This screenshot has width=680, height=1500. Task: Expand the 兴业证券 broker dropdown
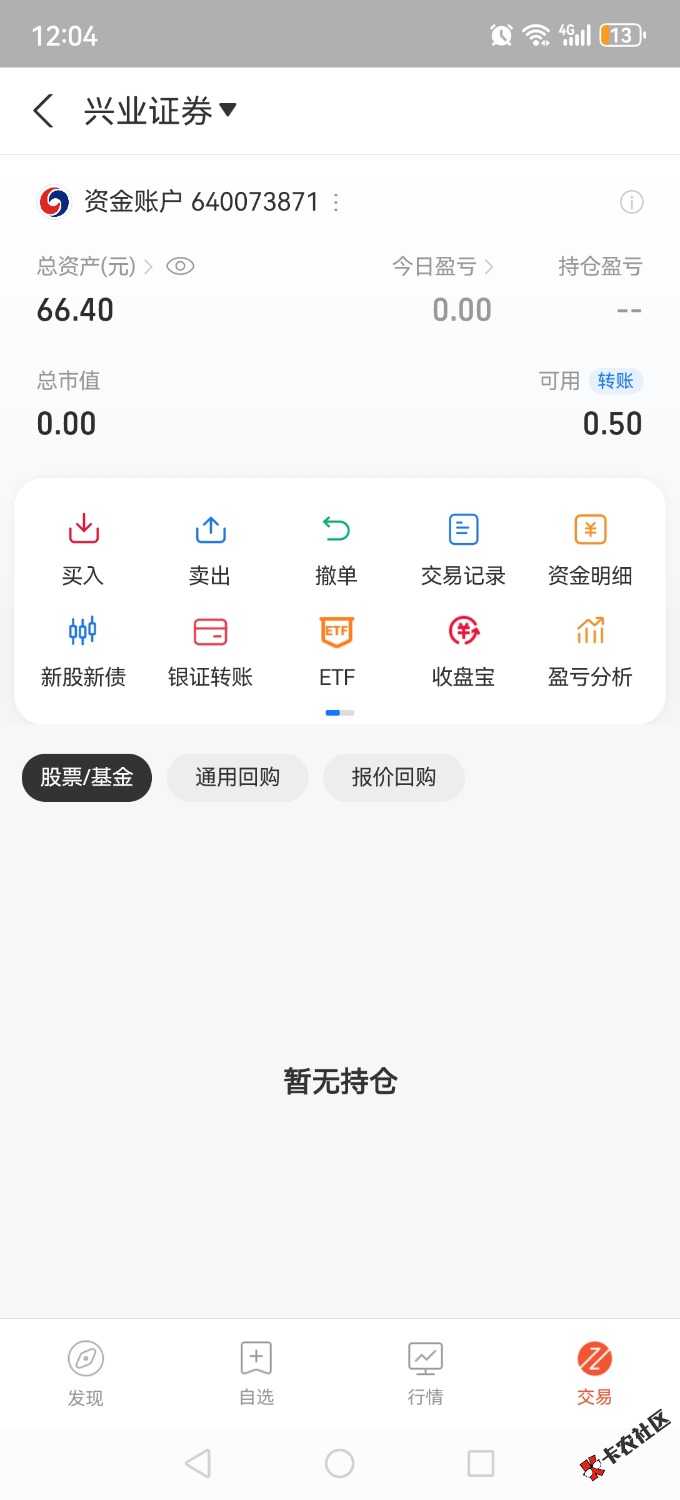click(160, 111)
